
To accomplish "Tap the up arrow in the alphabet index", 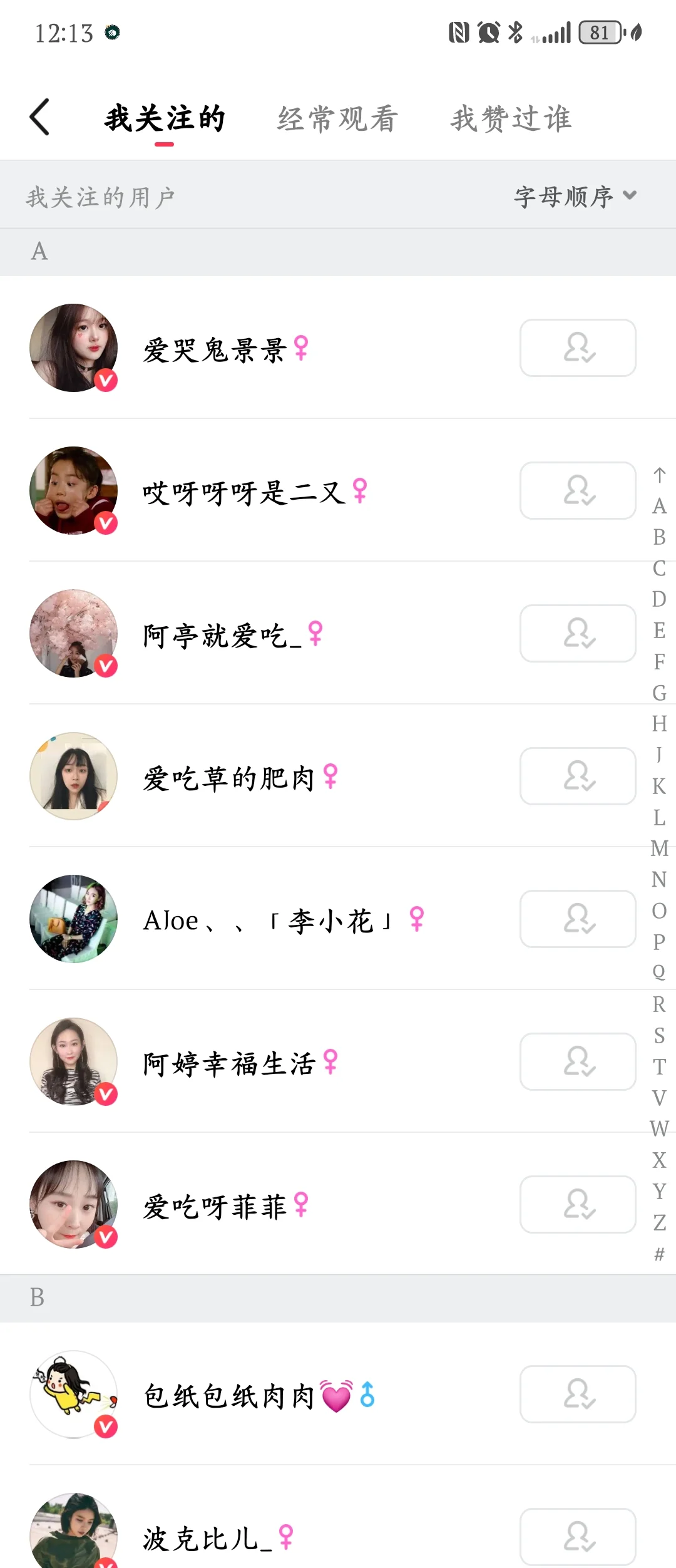I will point(659,475).
